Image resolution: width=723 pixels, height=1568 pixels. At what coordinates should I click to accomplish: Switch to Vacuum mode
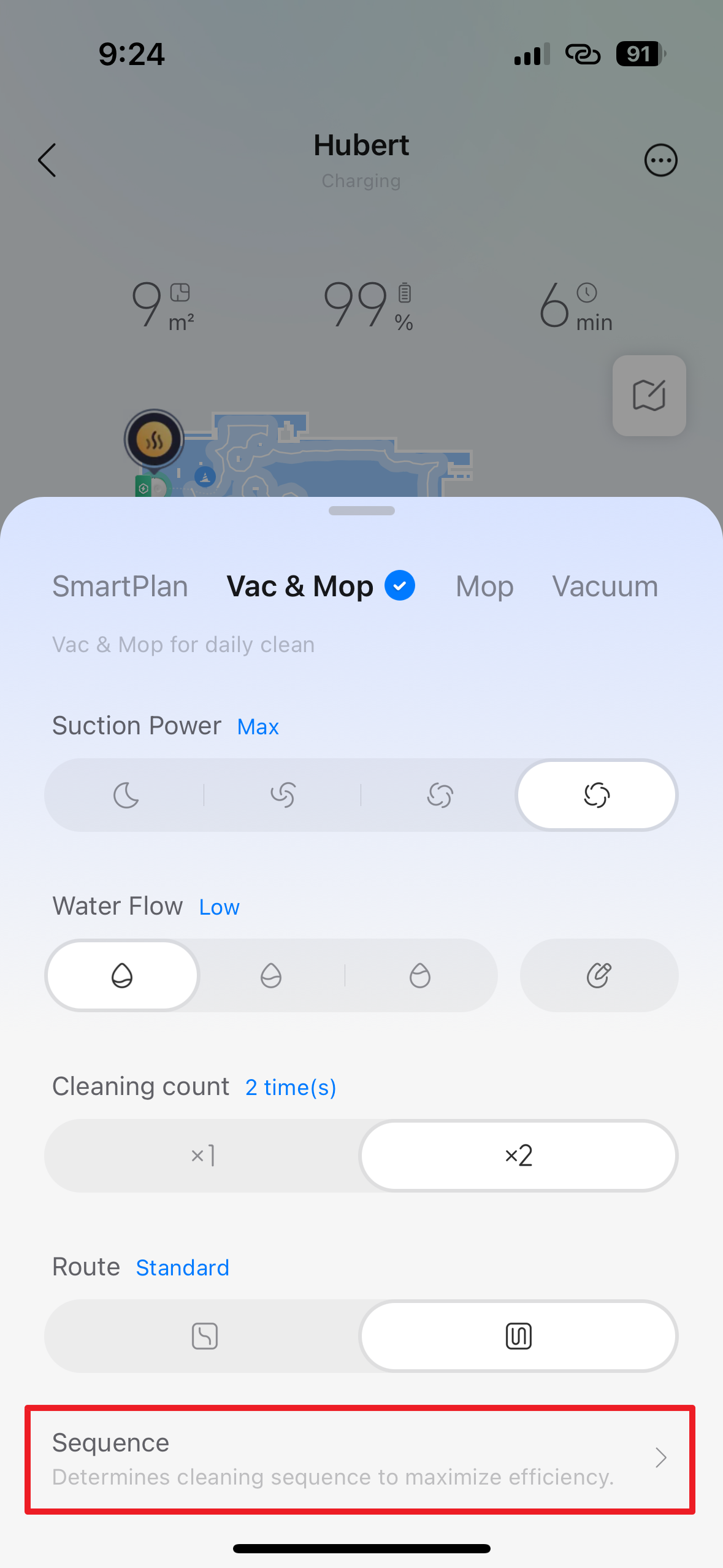tap(605, 586)
